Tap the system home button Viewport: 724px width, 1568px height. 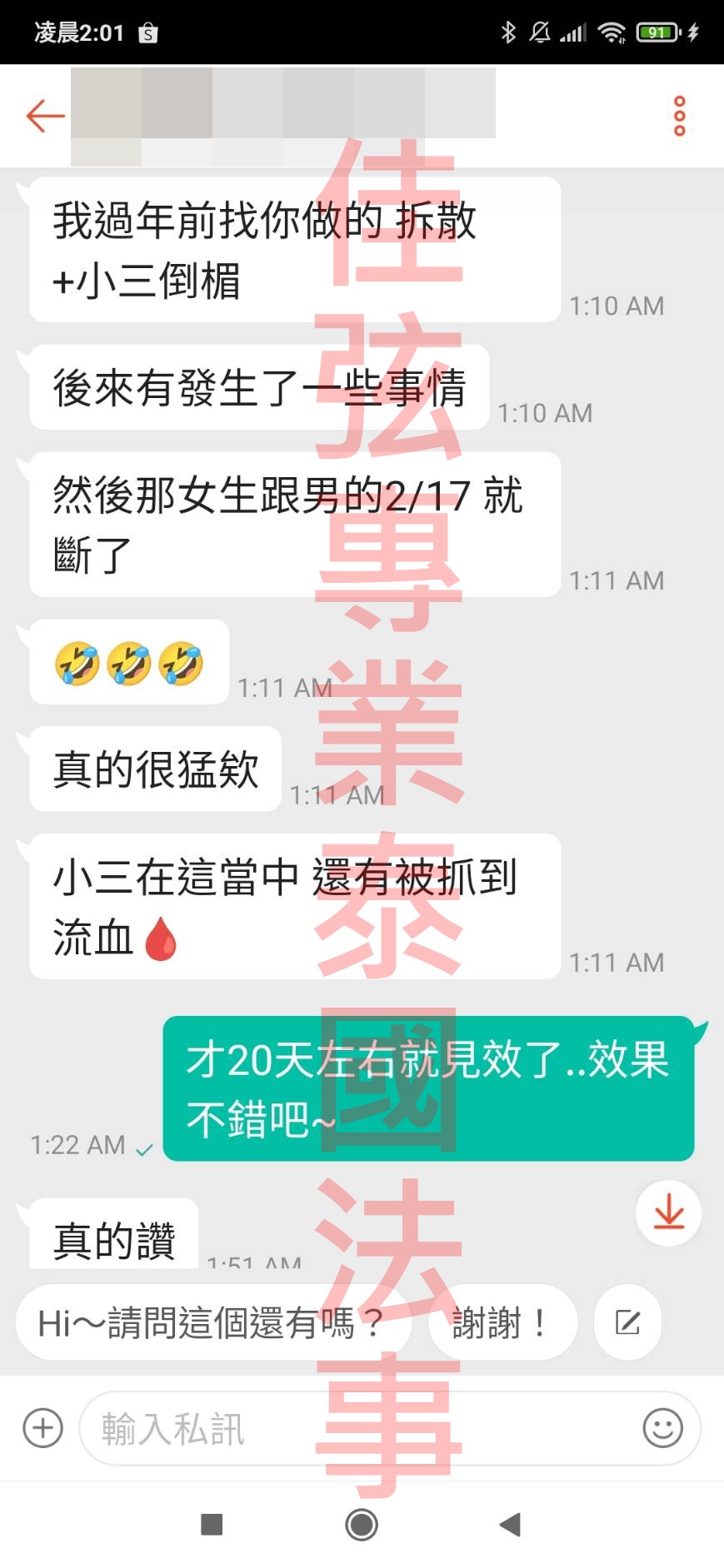tap(362, 1525)
